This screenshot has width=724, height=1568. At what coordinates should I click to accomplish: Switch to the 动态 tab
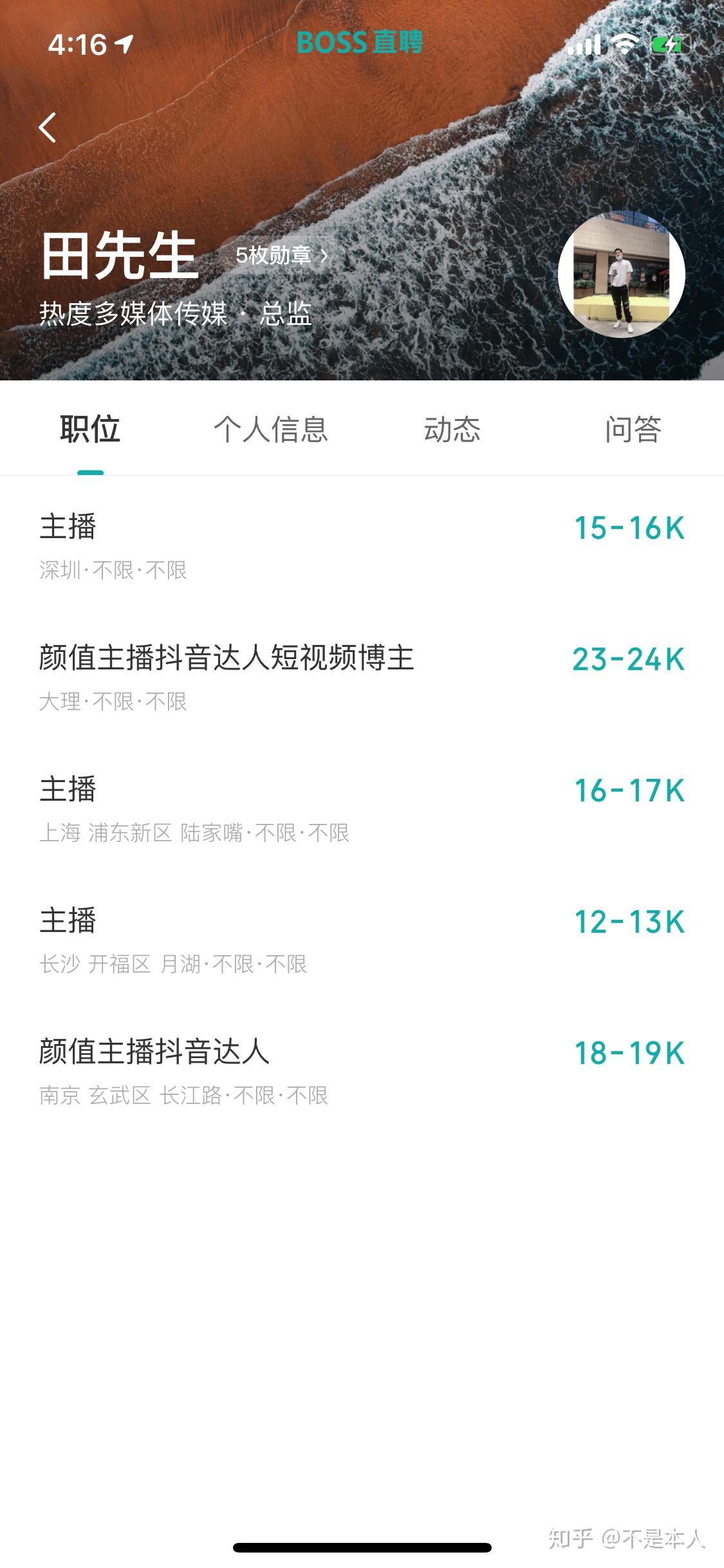pos(452,429)
